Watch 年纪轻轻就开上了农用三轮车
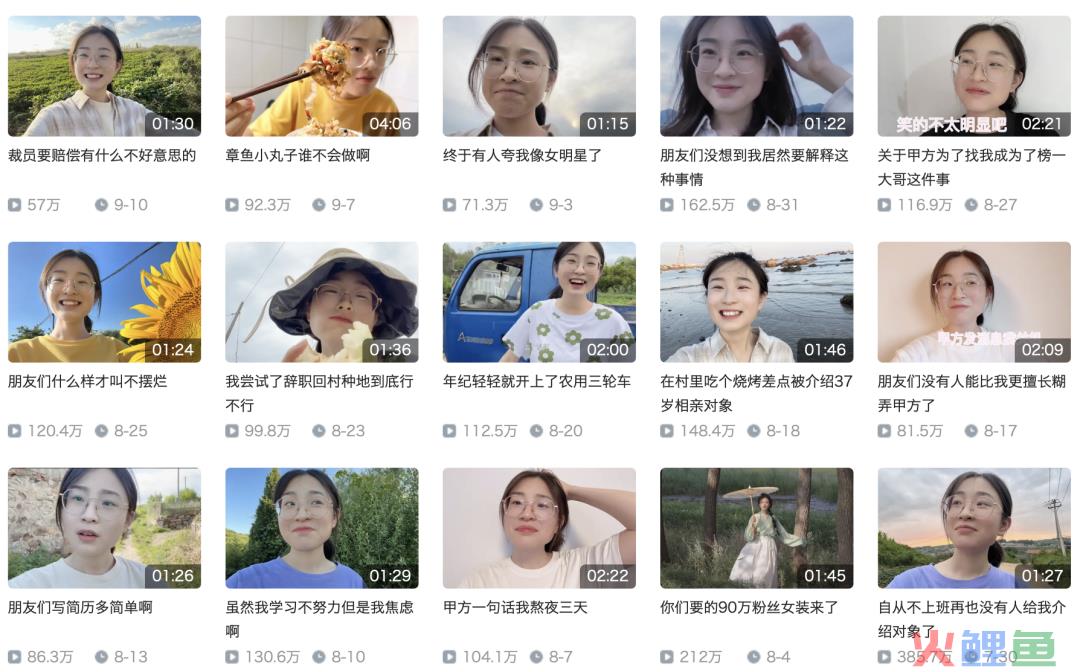This screenshot has width=1080, height=672. 539,302
